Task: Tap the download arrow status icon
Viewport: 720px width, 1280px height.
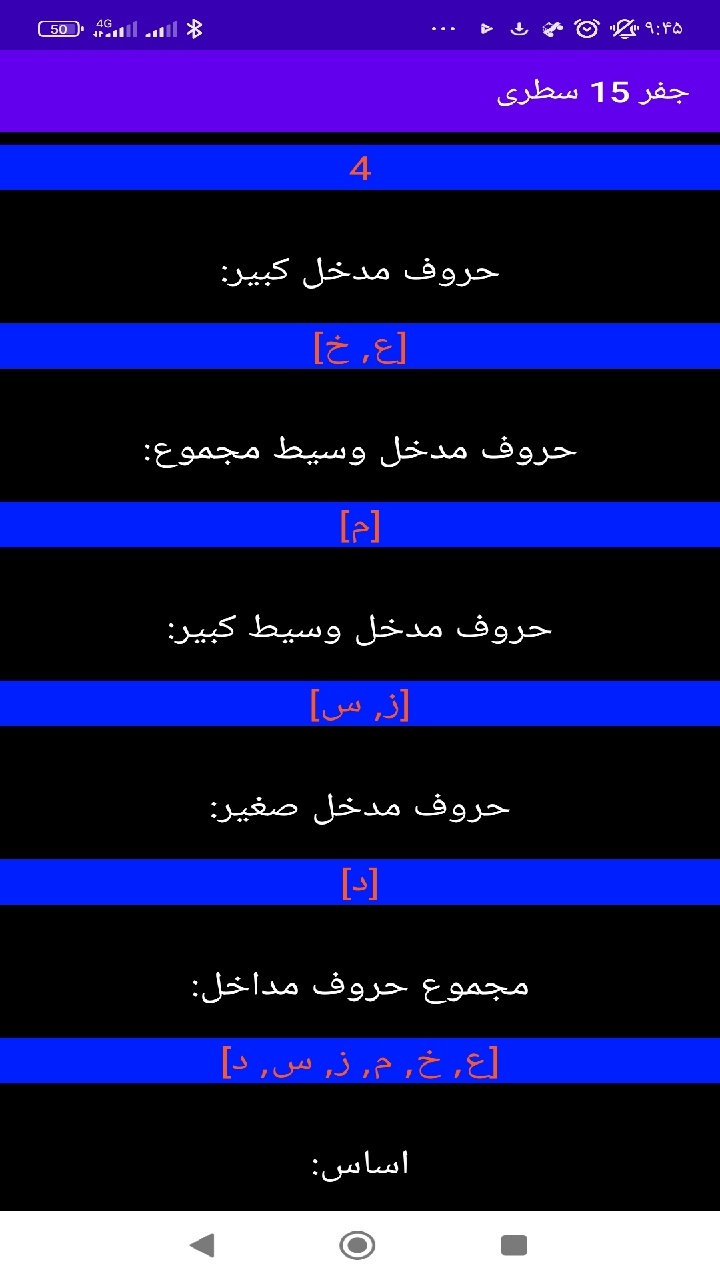Action: (x=520, y=28)
